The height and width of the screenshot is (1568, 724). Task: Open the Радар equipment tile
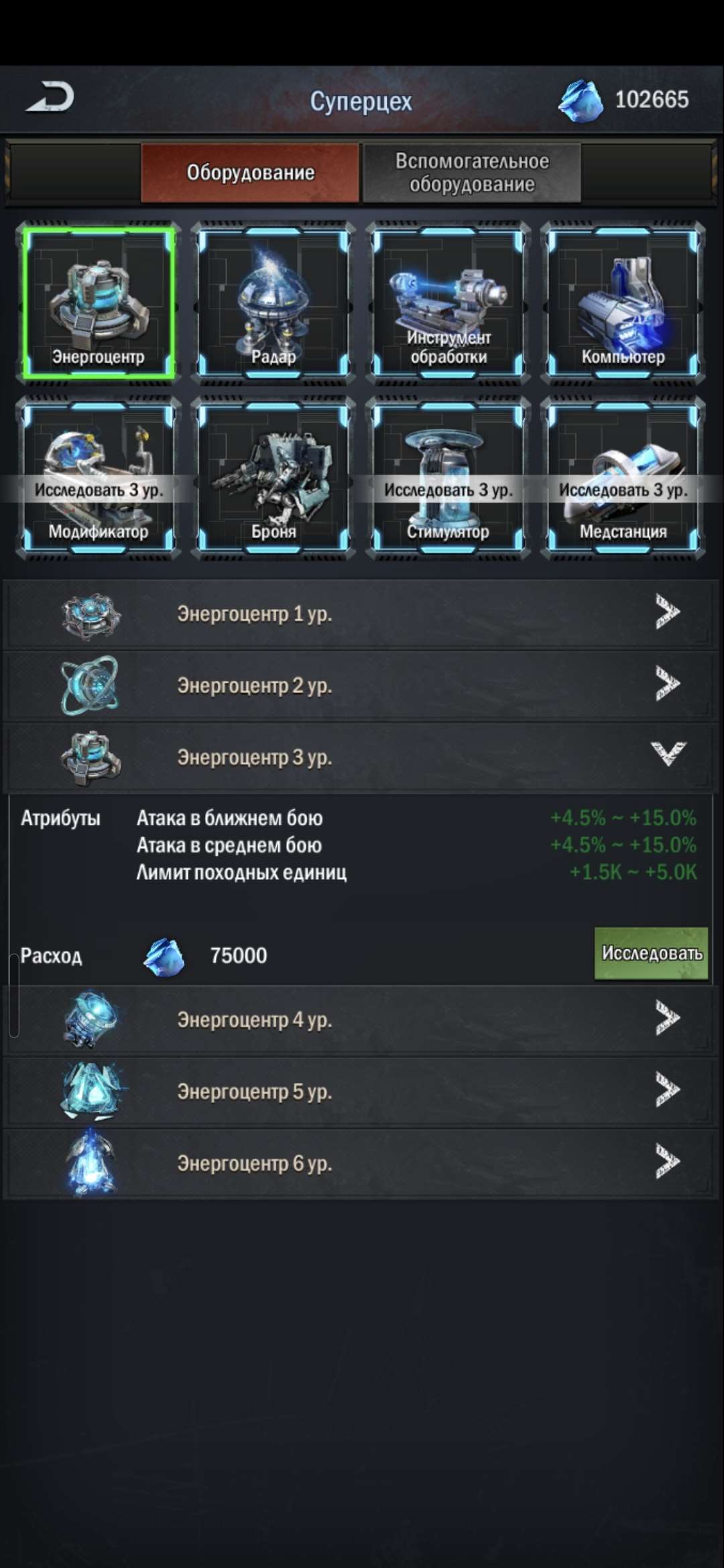click(274, 303)
